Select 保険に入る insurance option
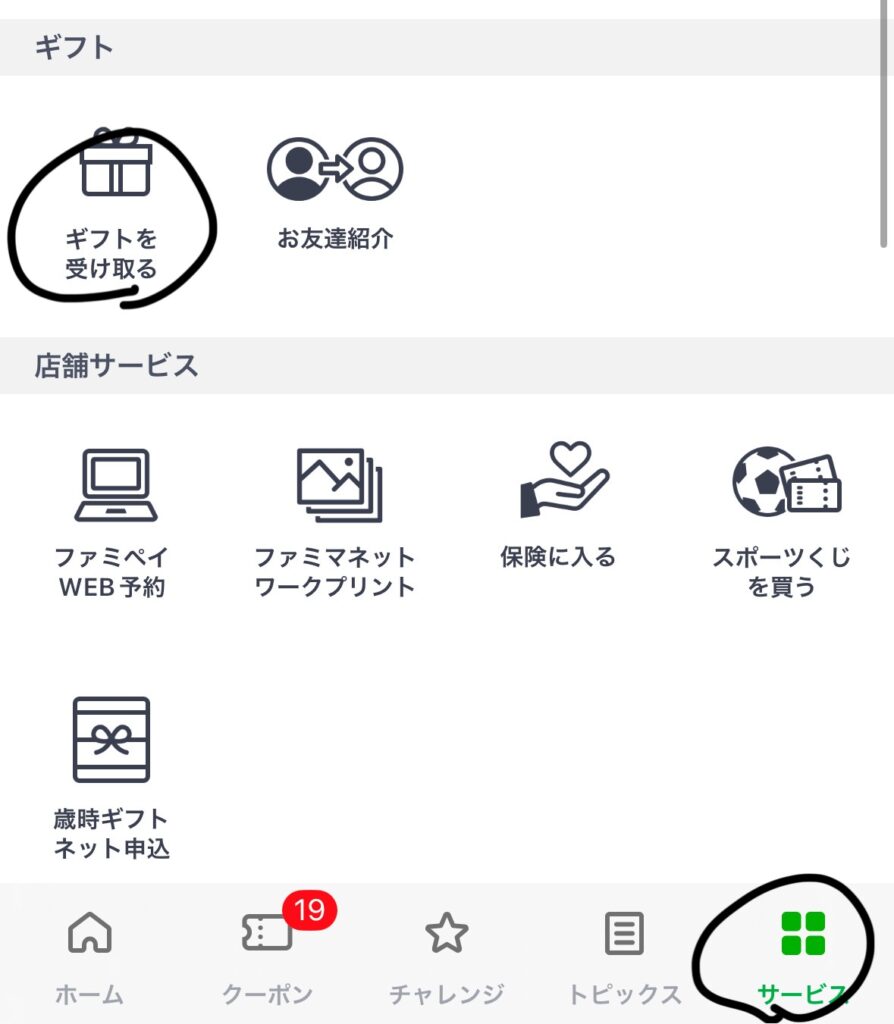 (558, 505)
